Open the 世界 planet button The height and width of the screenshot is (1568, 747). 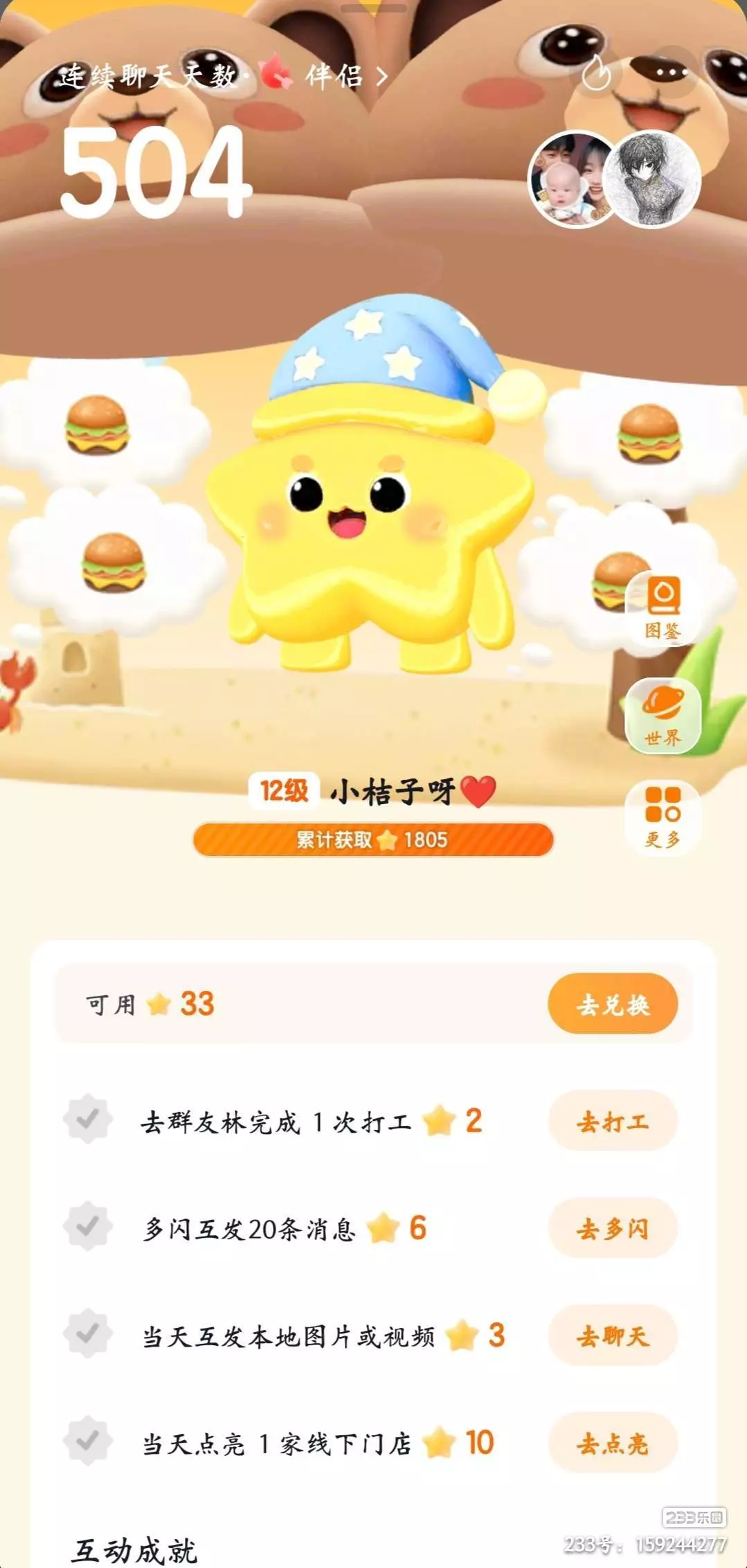pyautogui.click(x=663, y=715)
